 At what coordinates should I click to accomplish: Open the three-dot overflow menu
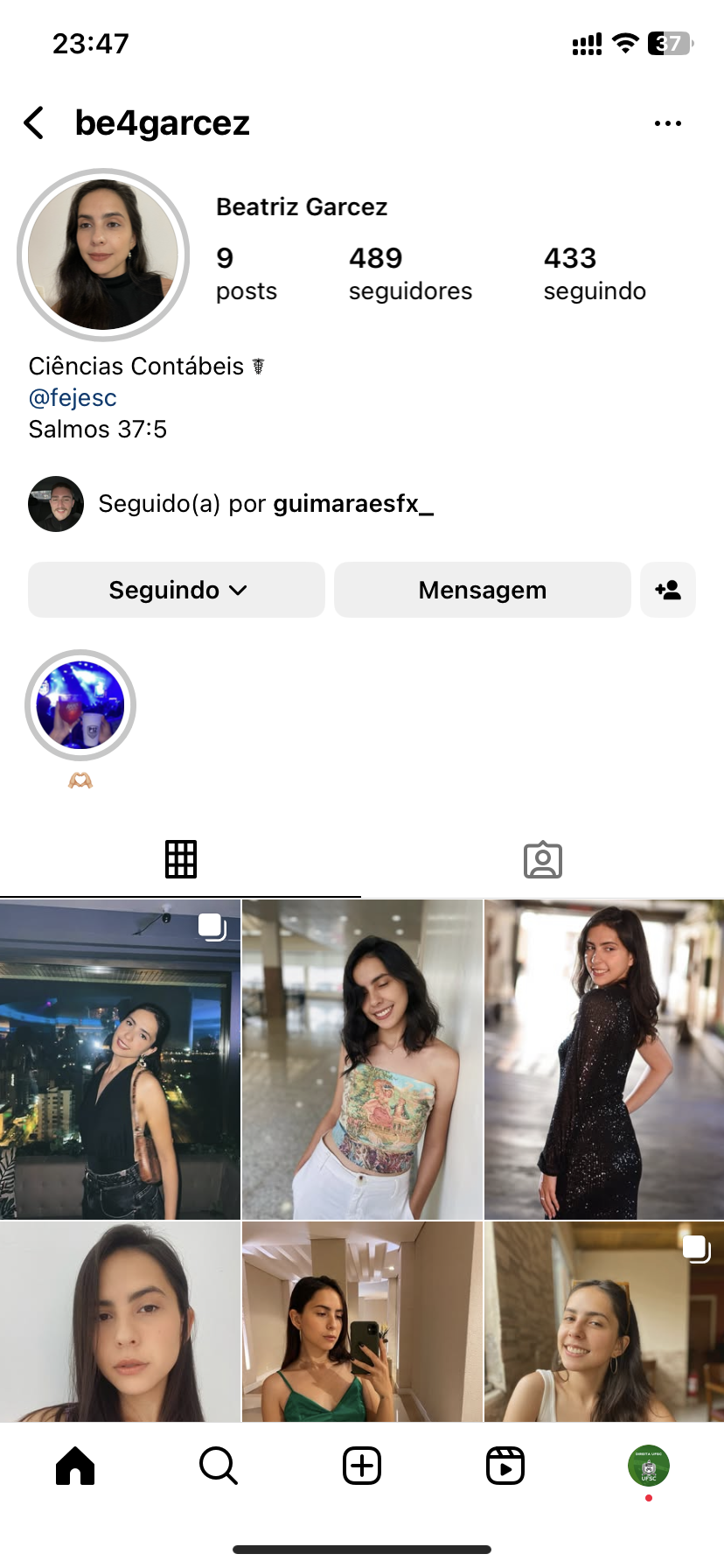point(667,123)
